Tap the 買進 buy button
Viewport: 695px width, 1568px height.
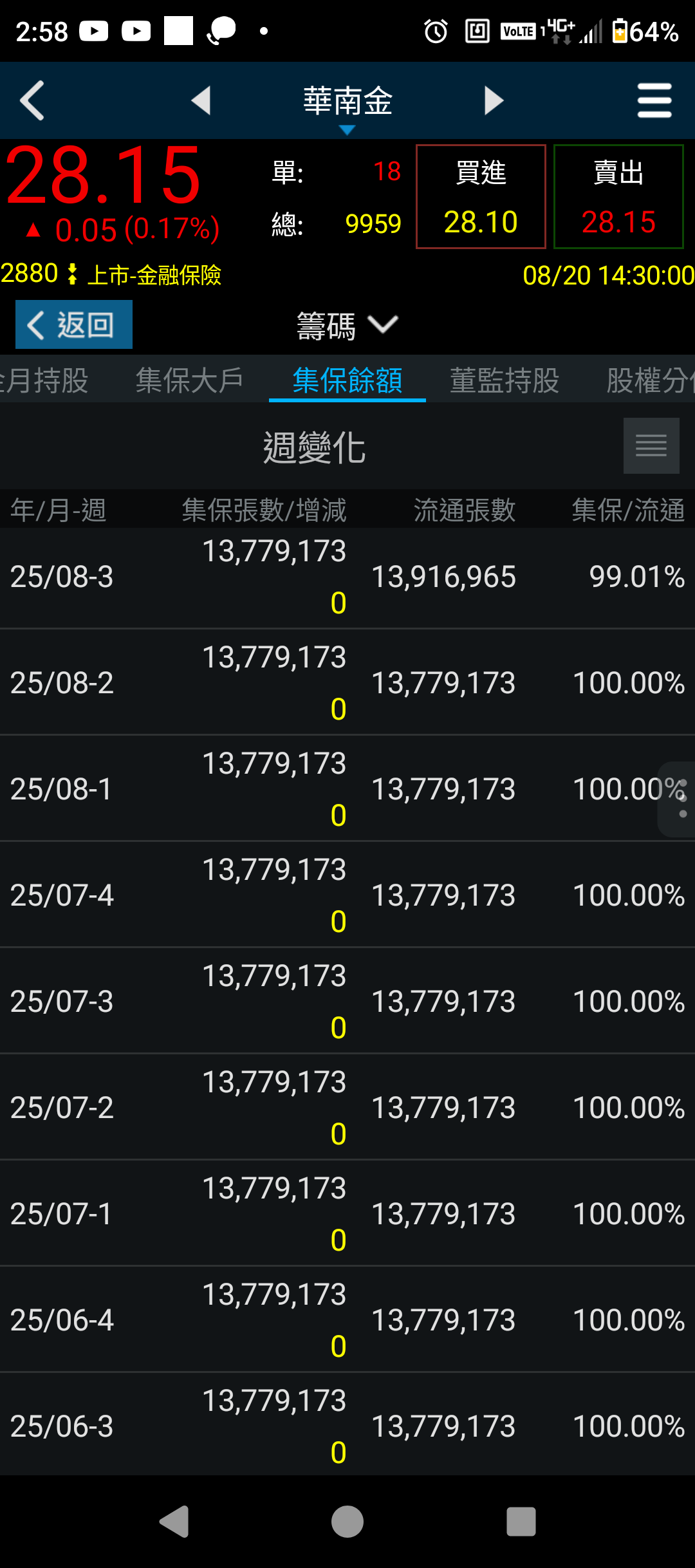pyautogui.click(x=481, y=196)
